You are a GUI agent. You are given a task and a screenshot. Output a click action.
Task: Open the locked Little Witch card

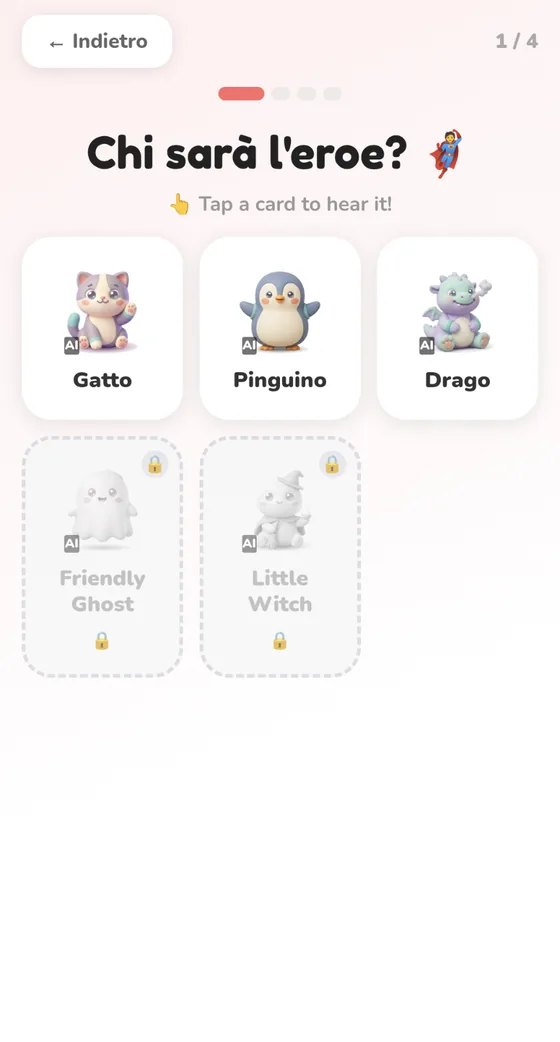(x=280, y=557)
